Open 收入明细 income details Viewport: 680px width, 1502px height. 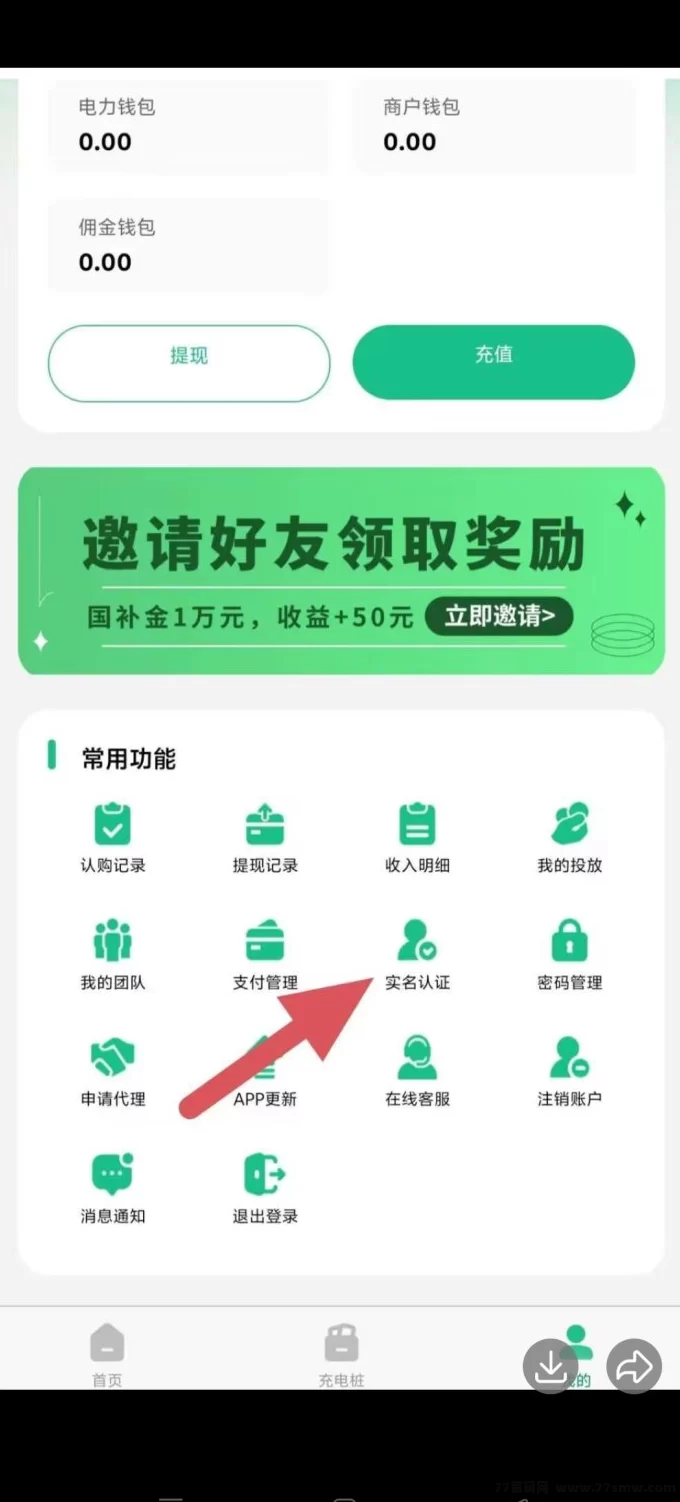point(417,838)
